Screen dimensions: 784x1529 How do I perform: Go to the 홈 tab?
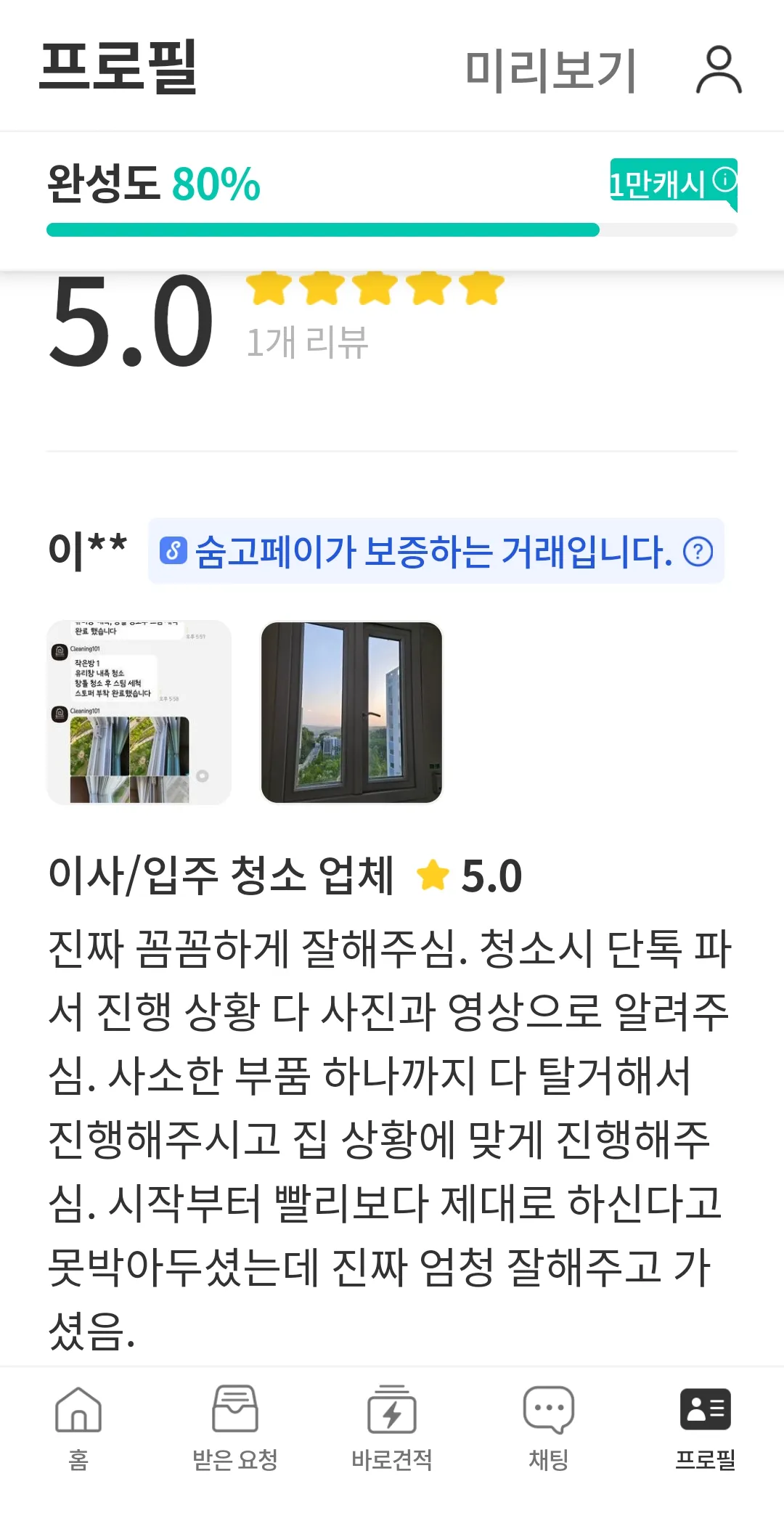click(78, 1427)
